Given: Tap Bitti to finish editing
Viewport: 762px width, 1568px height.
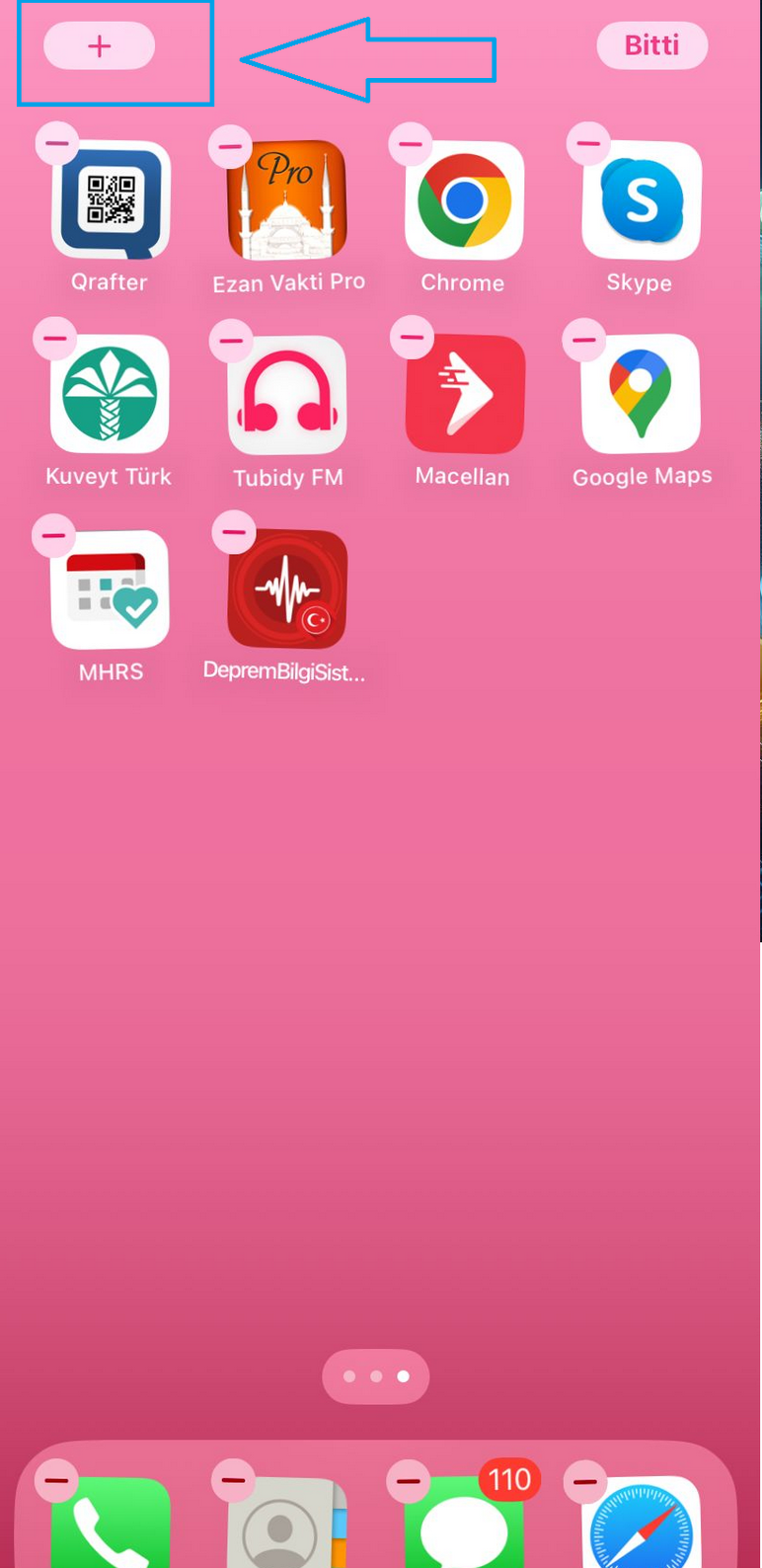Looking at the screenshot, I should 651,45.
